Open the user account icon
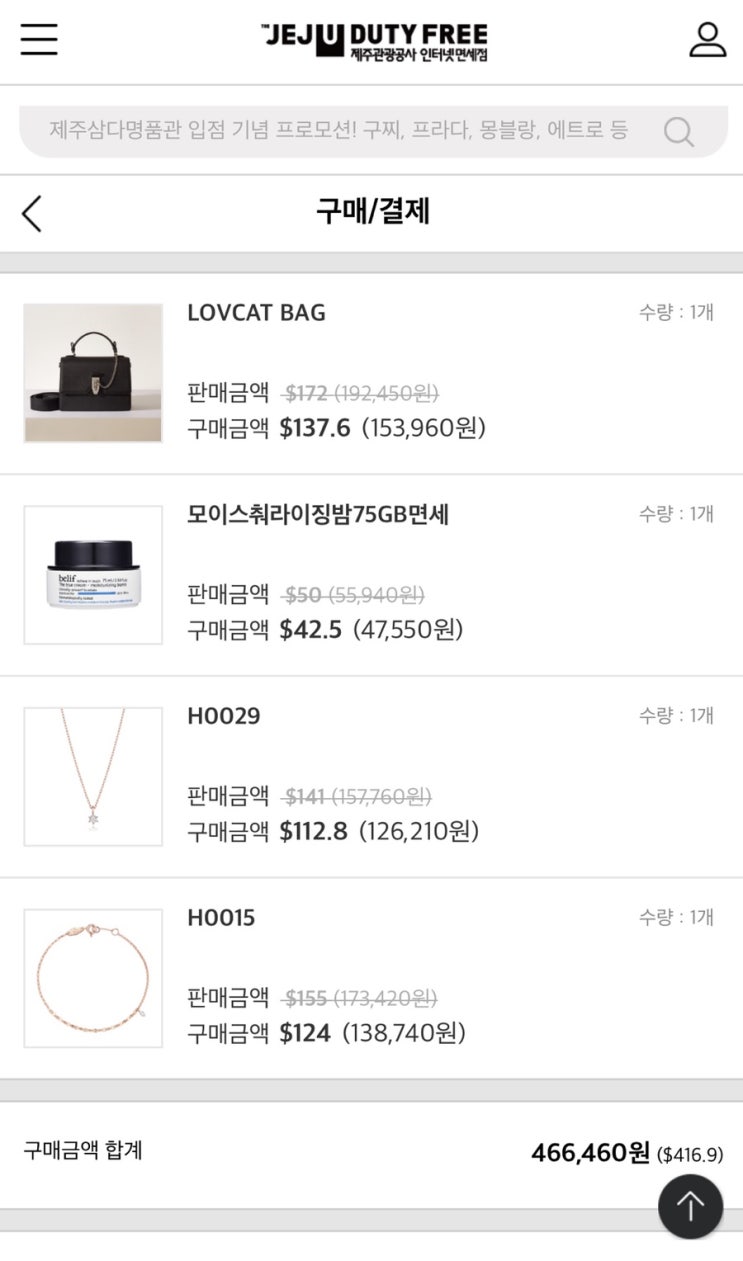Image resolution: width=743 pixels, height=1261 pixels. click(707, 40)
